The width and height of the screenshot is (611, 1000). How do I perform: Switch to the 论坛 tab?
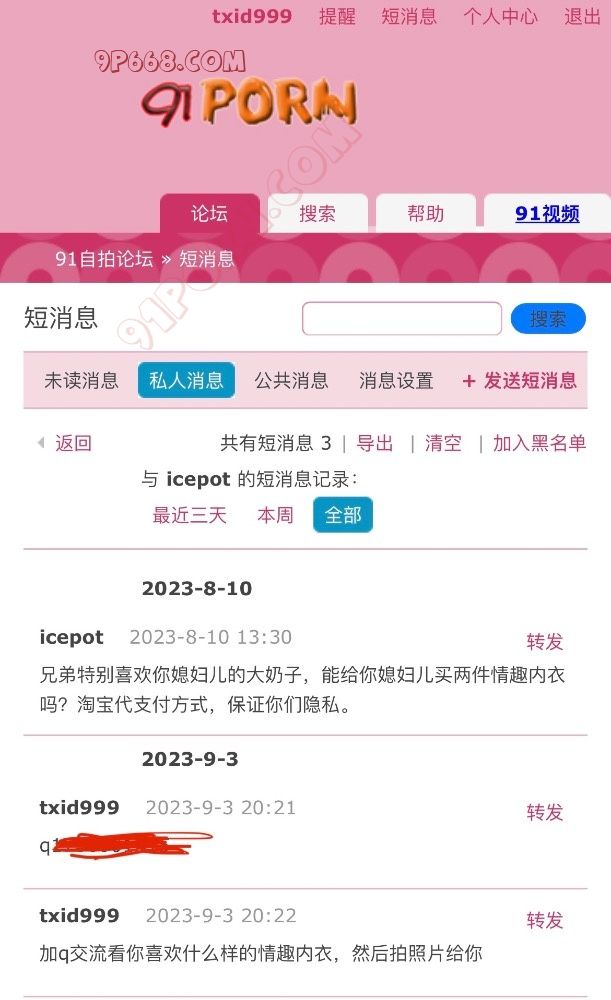coord(209,214)
